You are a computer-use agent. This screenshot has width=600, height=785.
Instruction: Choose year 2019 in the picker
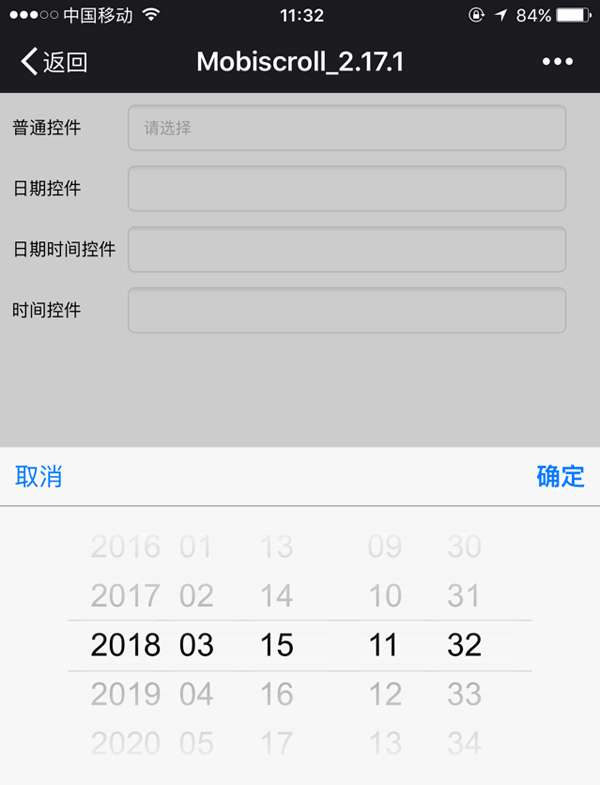click(x=125, y=694)
